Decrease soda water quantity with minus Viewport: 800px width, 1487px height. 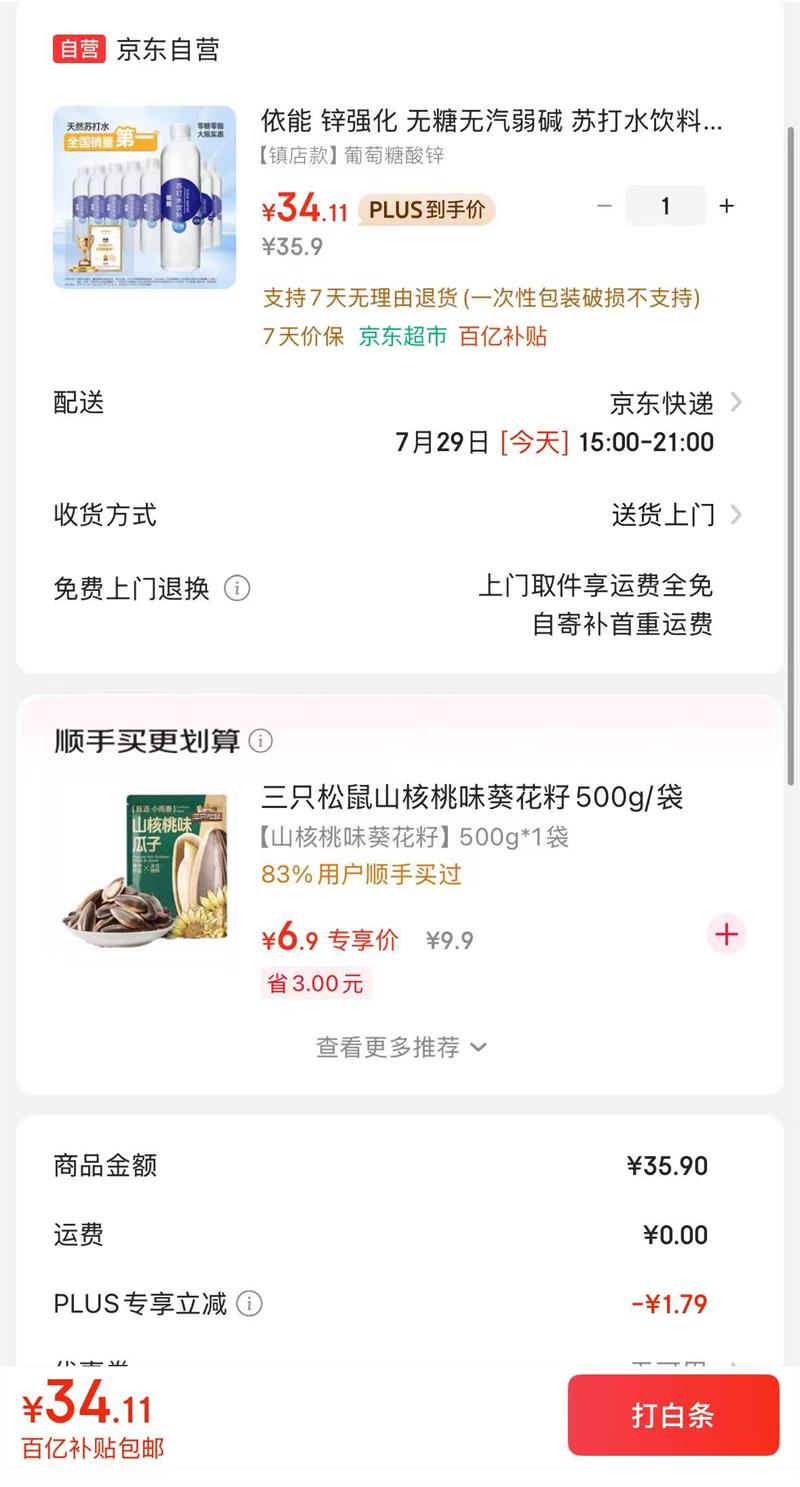(x=604, y=206)
